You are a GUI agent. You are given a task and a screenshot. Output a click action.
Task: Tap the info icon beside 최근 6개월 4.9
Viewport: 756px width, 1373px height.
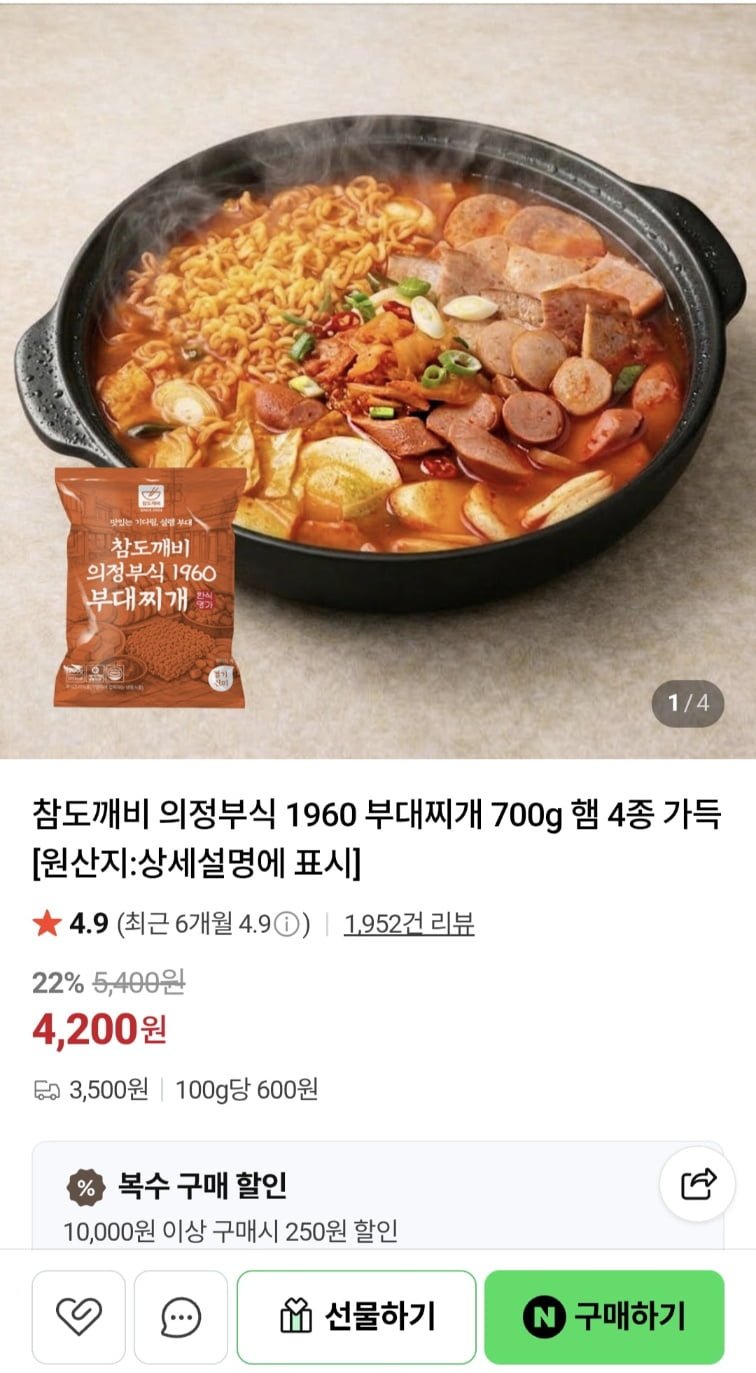pyautogui.click(x=287, y=924)
